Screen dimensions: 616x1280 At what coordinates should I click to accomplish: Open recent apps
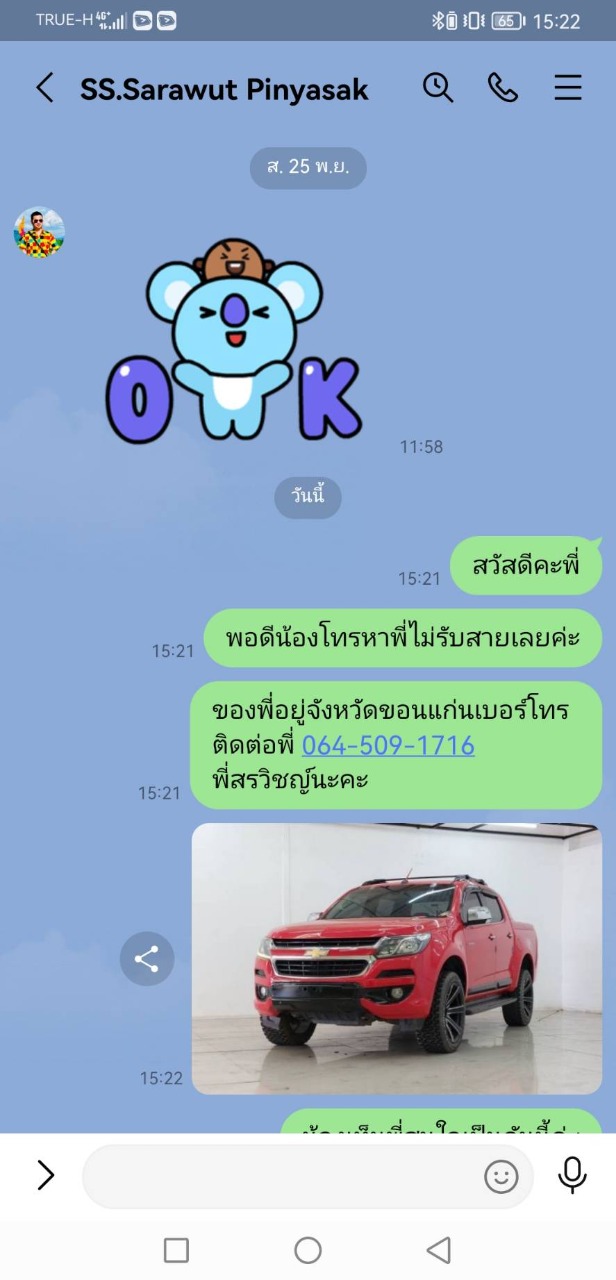pos(176,1250)
